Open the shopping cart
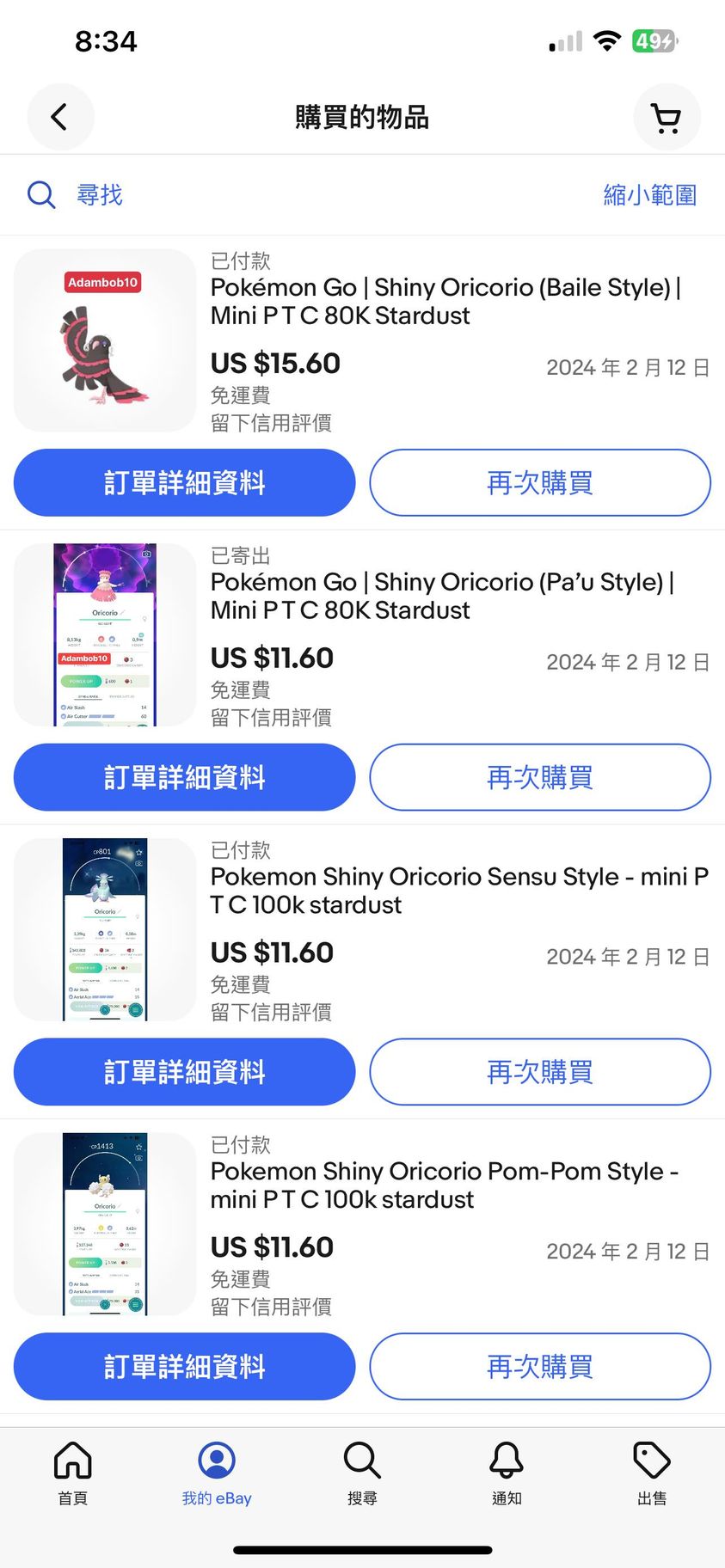The height and width of the screenshot is (1568, 725). pos(667,117)
